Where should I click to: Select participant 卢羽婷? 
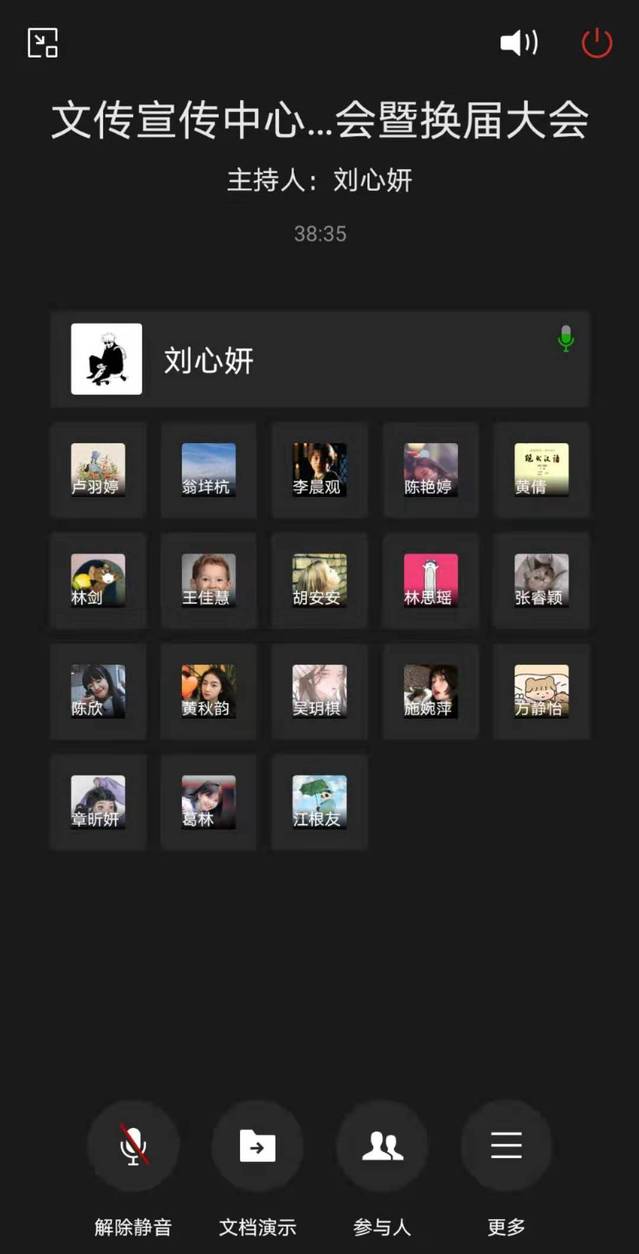pos(98,470)
